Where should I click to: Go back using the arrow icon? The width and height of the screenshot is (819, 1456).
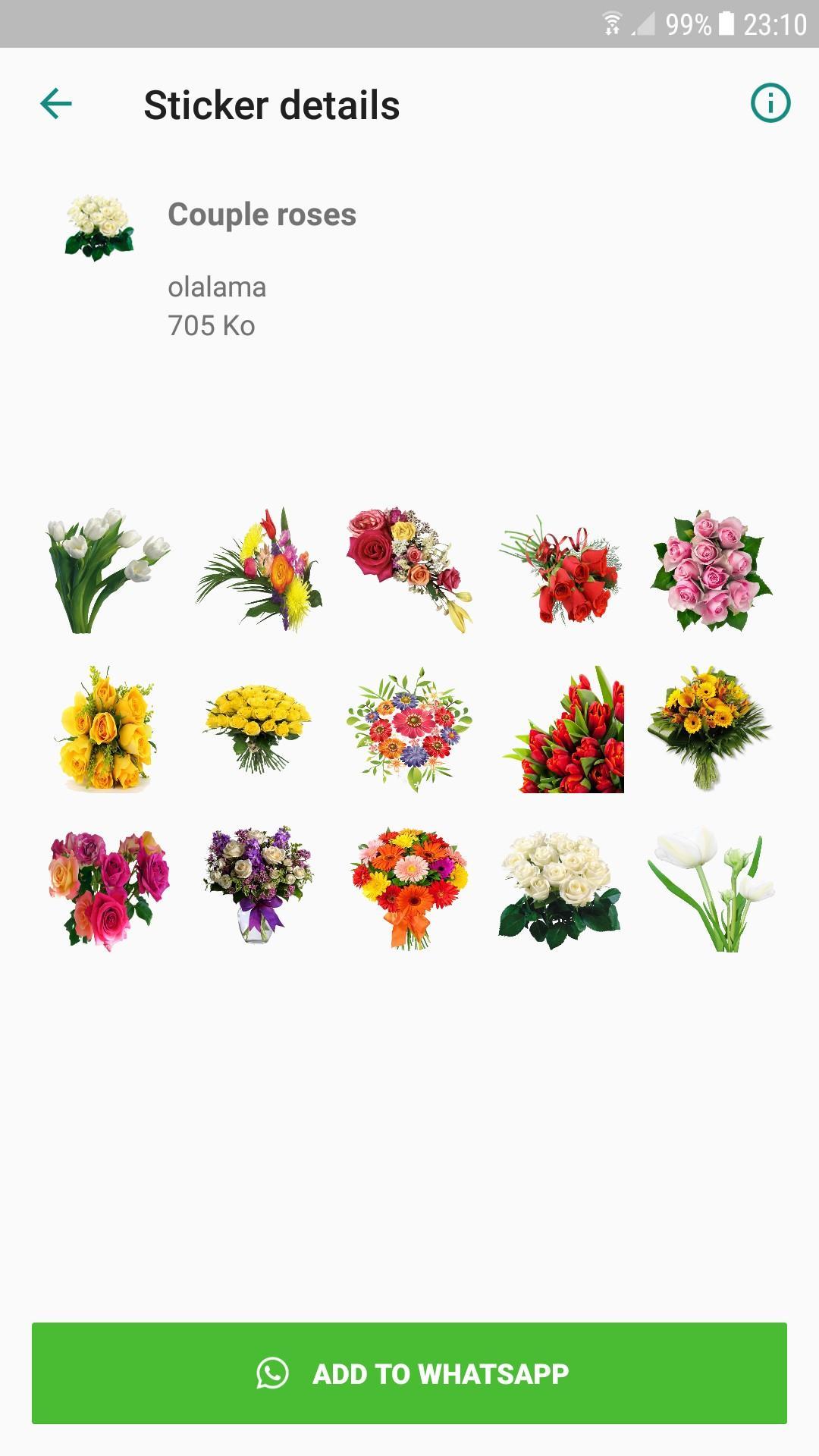pos(56,104)
